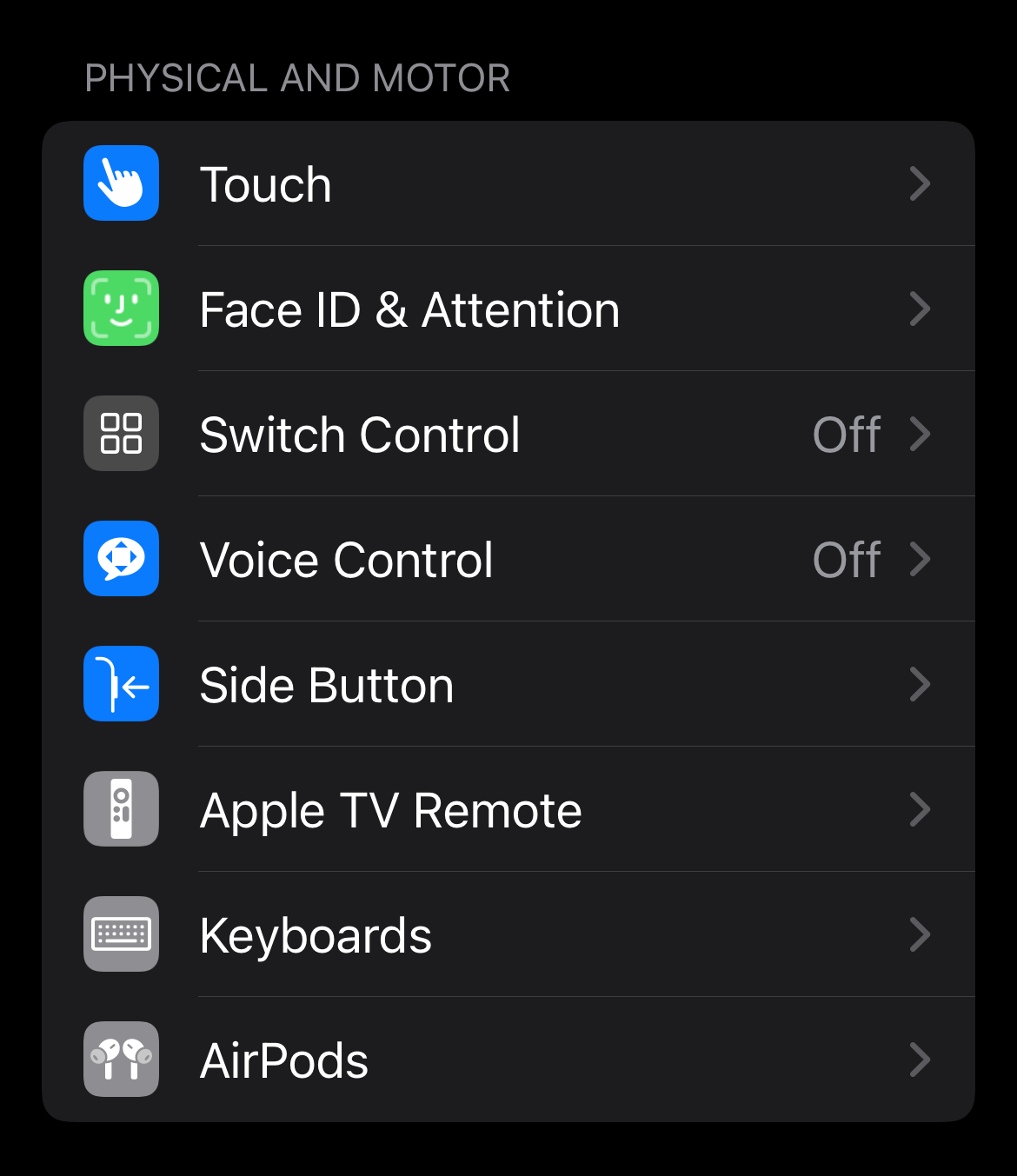Expand the Switch Control chevron
This screenshot has width=1017, height=1176.
(x=921, y=434)
